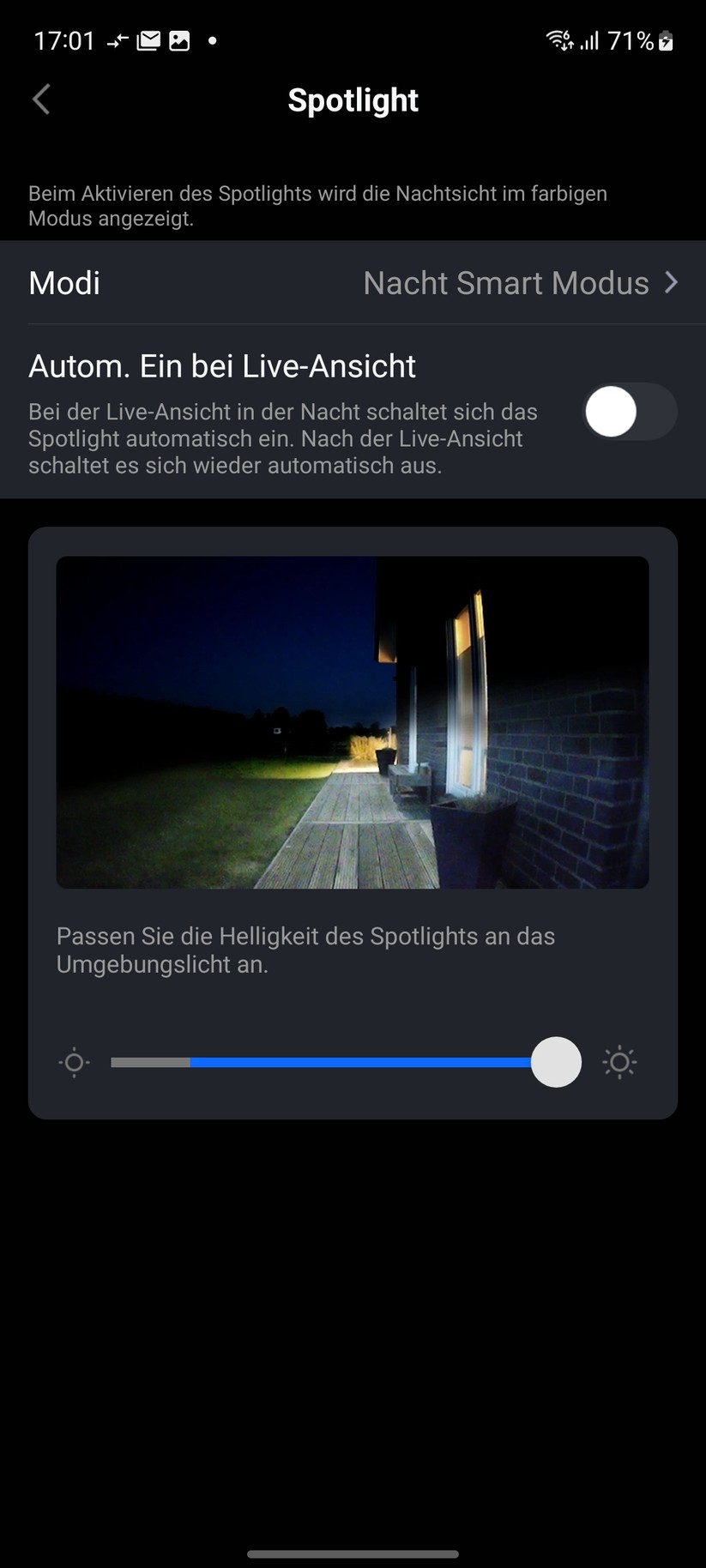Tap the Spotlight screen title

353,100
